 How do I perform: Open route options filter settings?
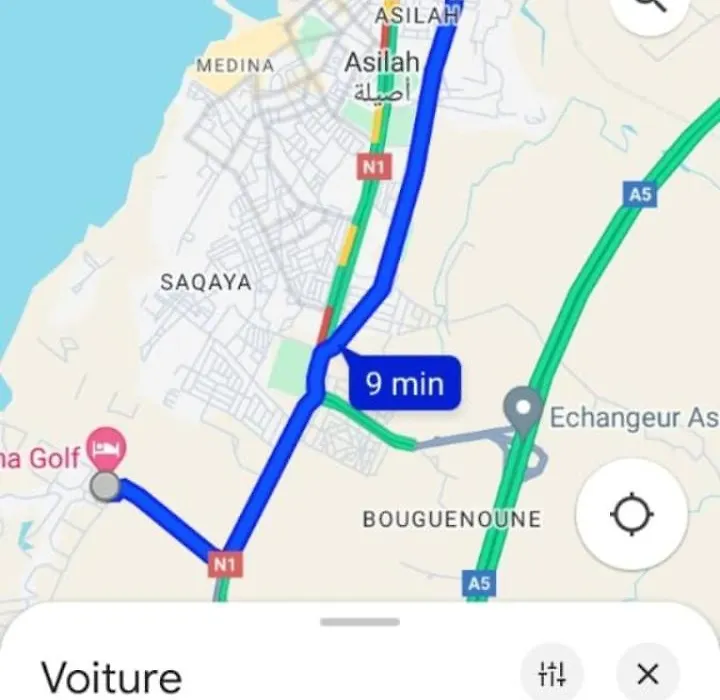point(552,673)
